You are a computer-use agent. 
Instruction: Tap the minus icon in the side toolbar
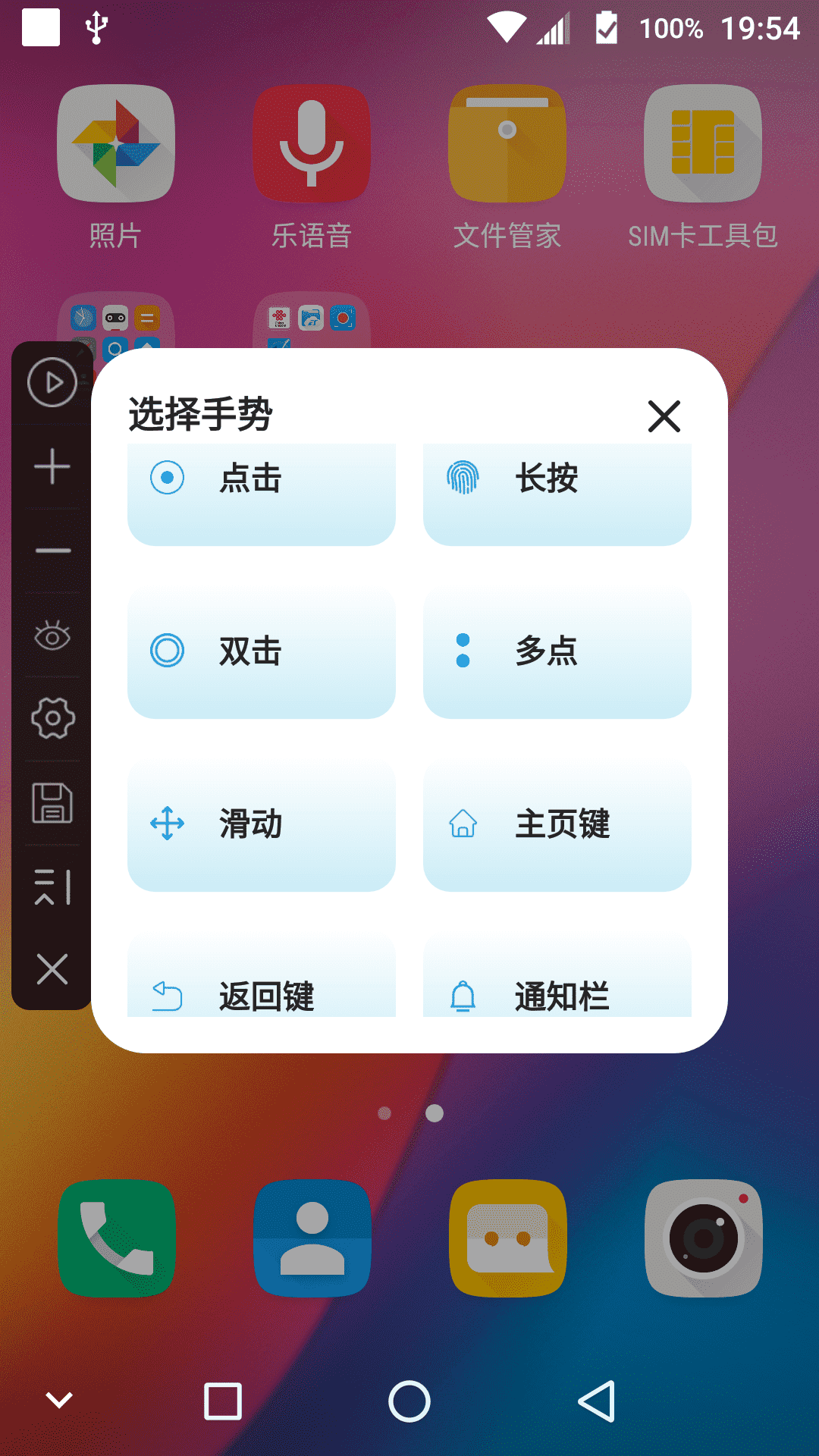coord(52,551)
